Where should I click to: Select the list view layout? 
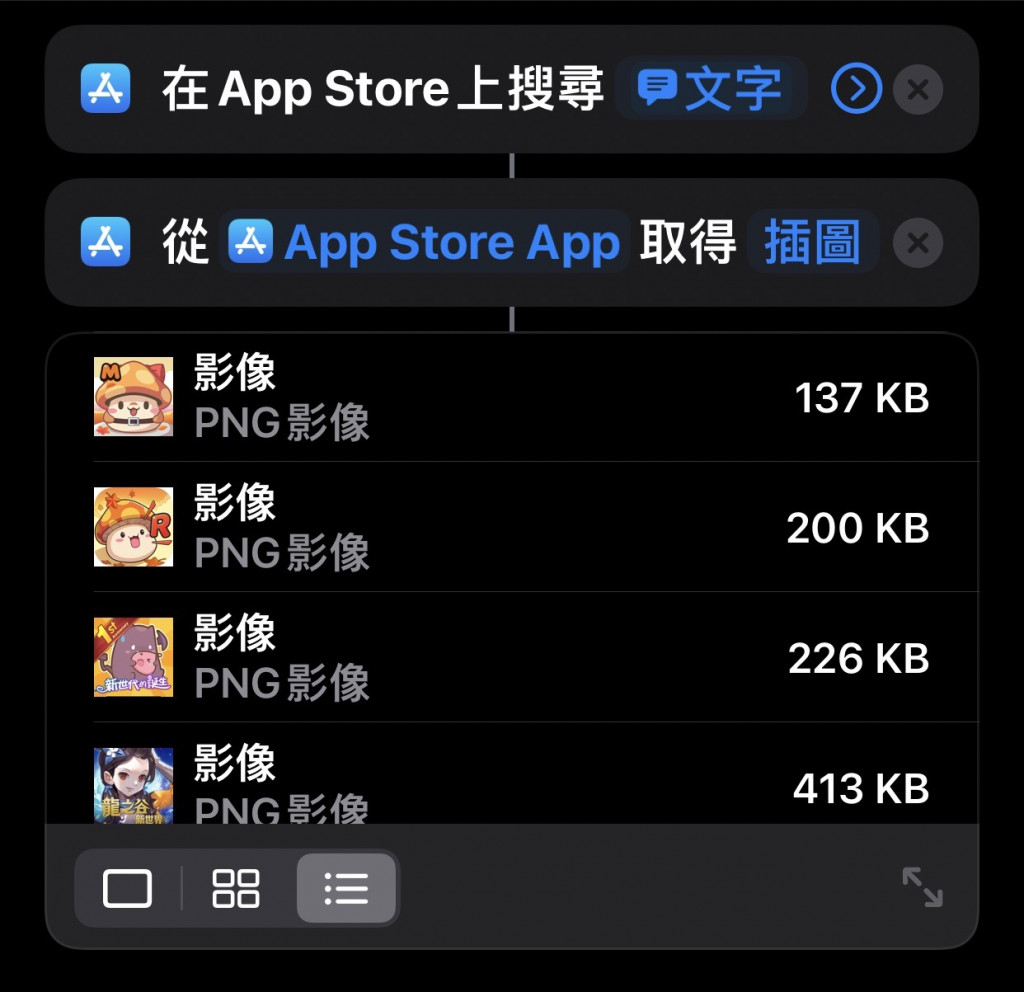point(346,888)
